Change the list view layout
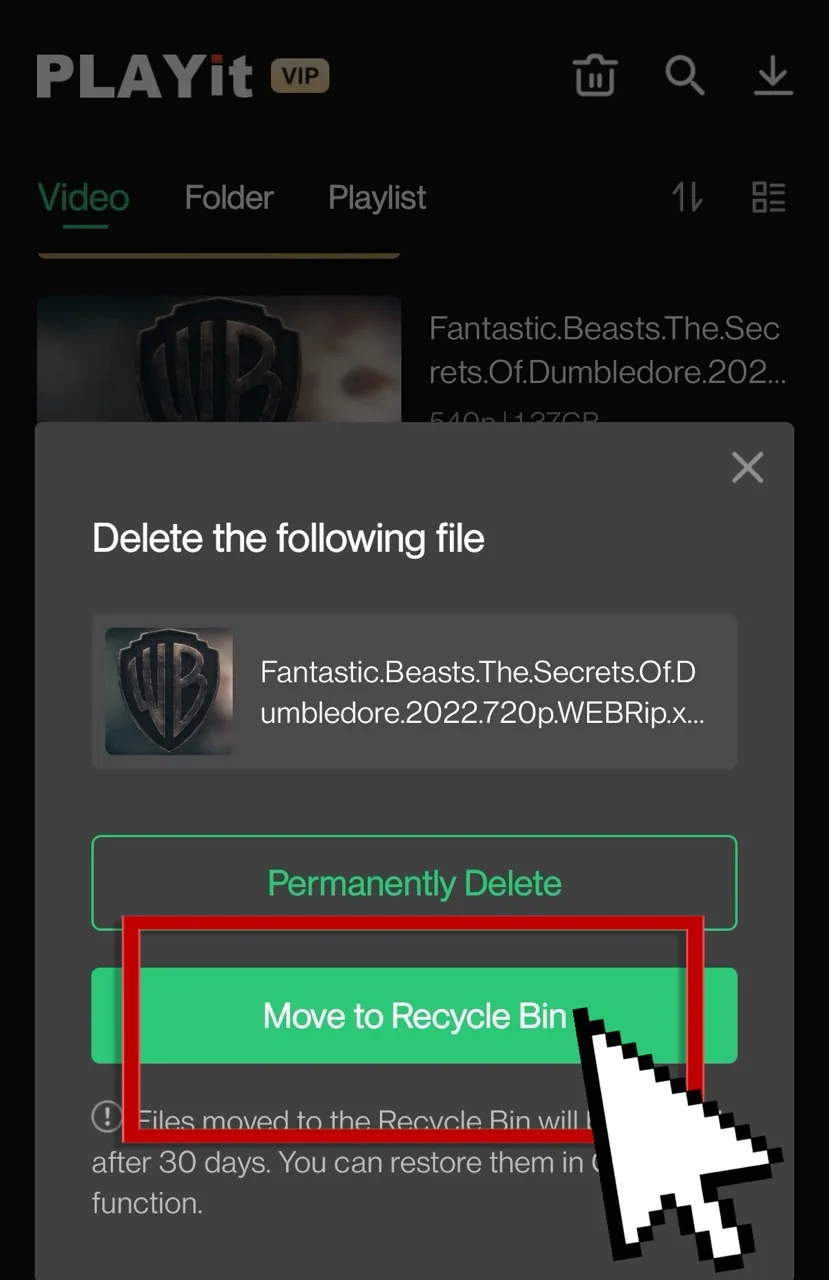Screen dimensions: 829x1280 [768, 197]
